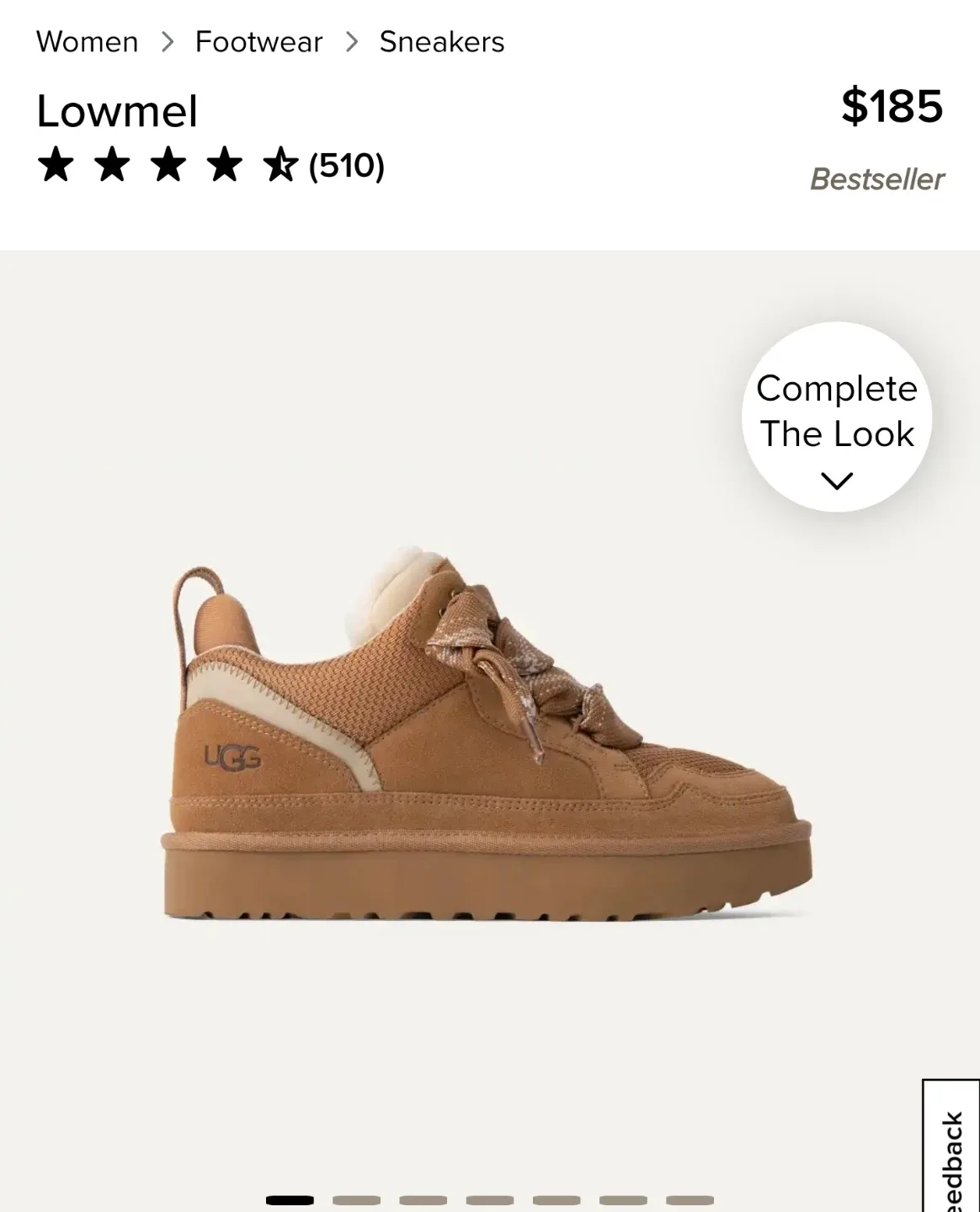Image resolution: width=980 pixels, height=1212 pixels.
Task: Open the Women breadcrumb category
Action: 87,41
